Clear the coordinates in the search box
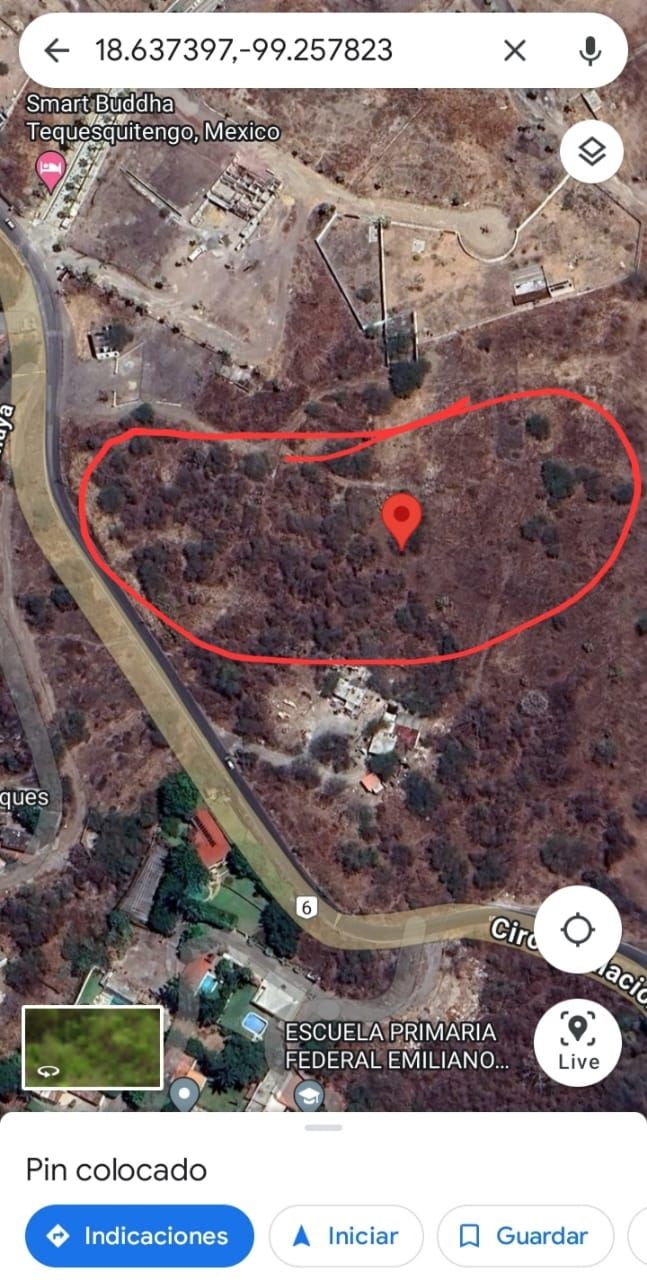647x1280 pixels. tap(514, 50)
